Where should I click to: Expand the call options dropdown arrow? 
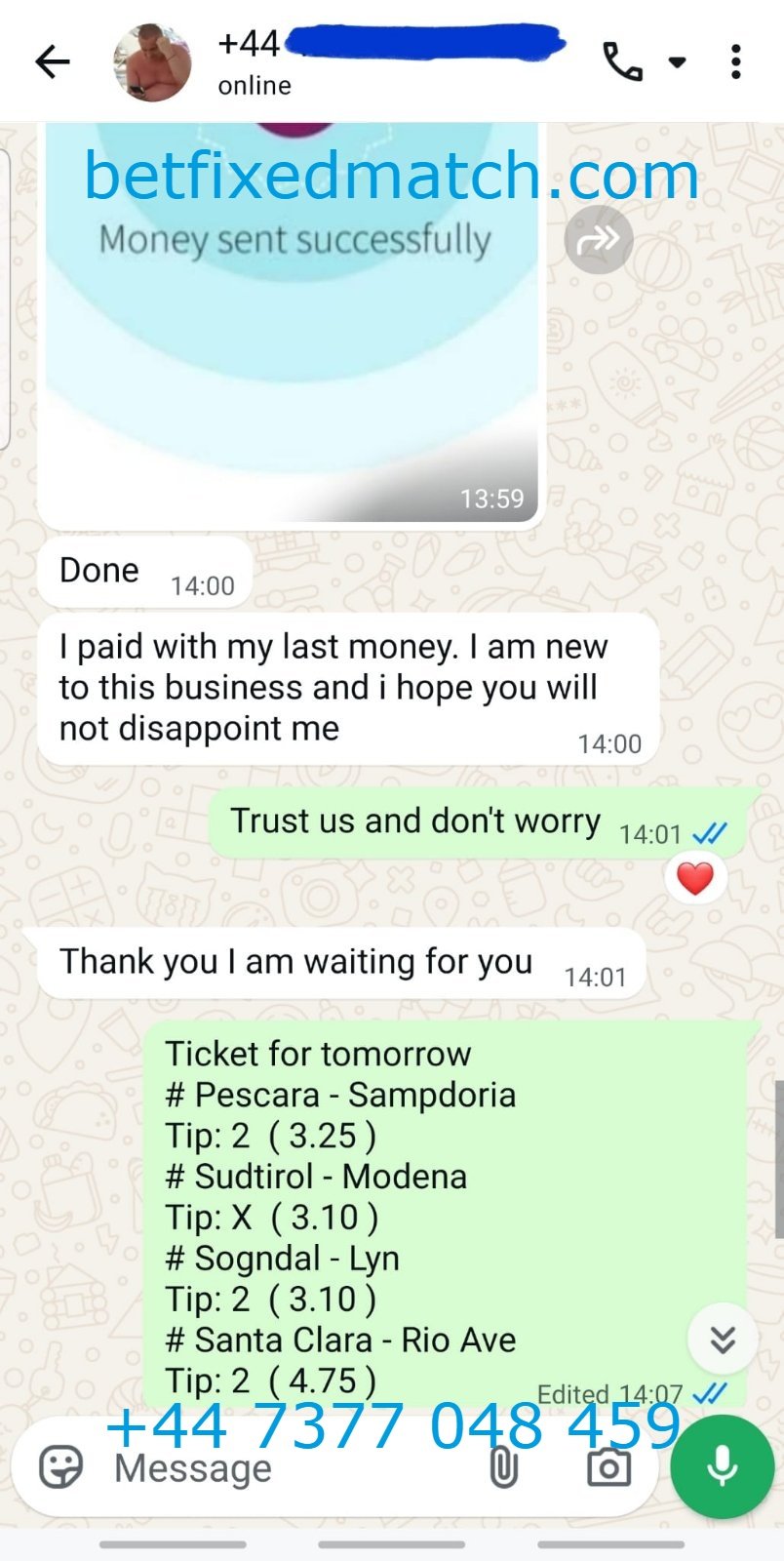point(677,62)
